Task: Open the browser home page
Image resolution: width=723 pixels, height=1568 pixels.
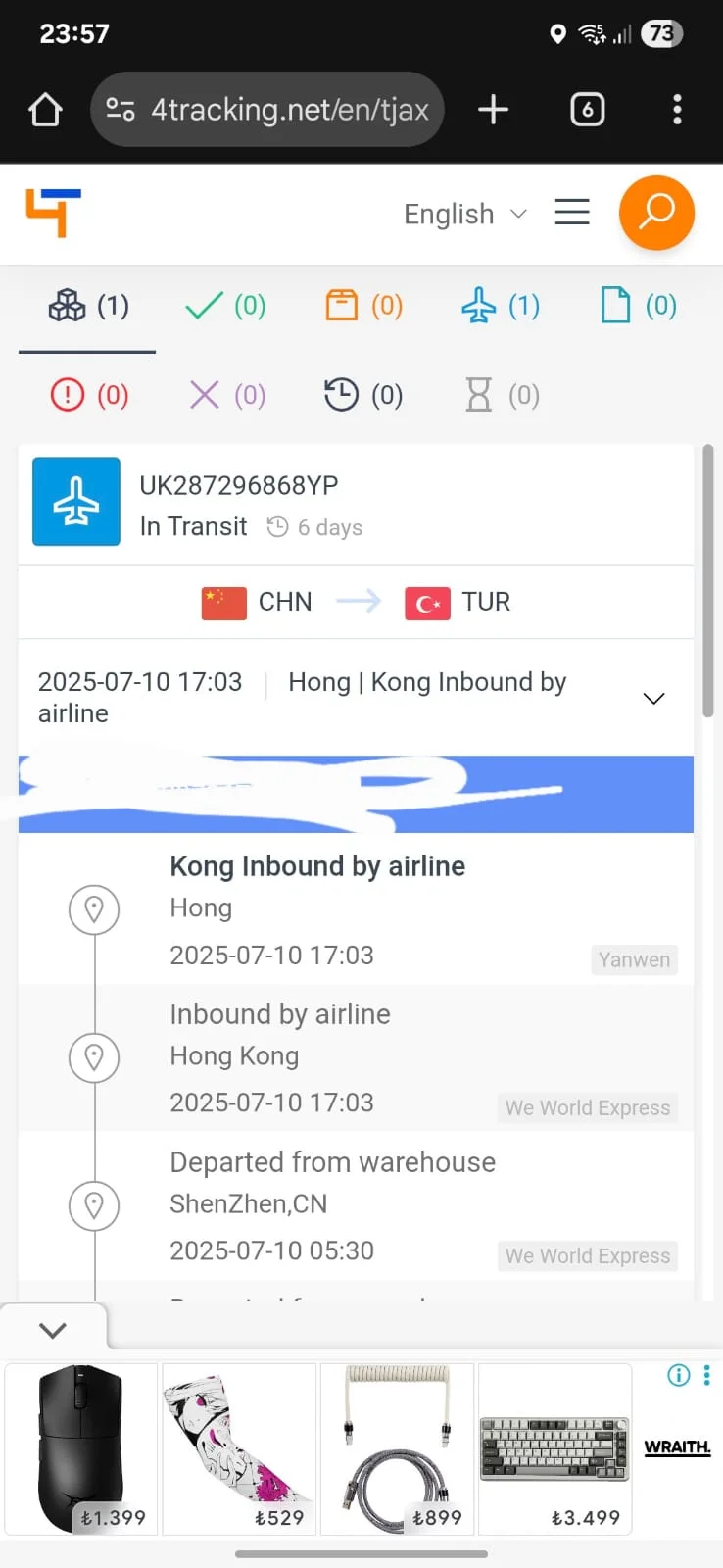Action: tap(45, 110)
